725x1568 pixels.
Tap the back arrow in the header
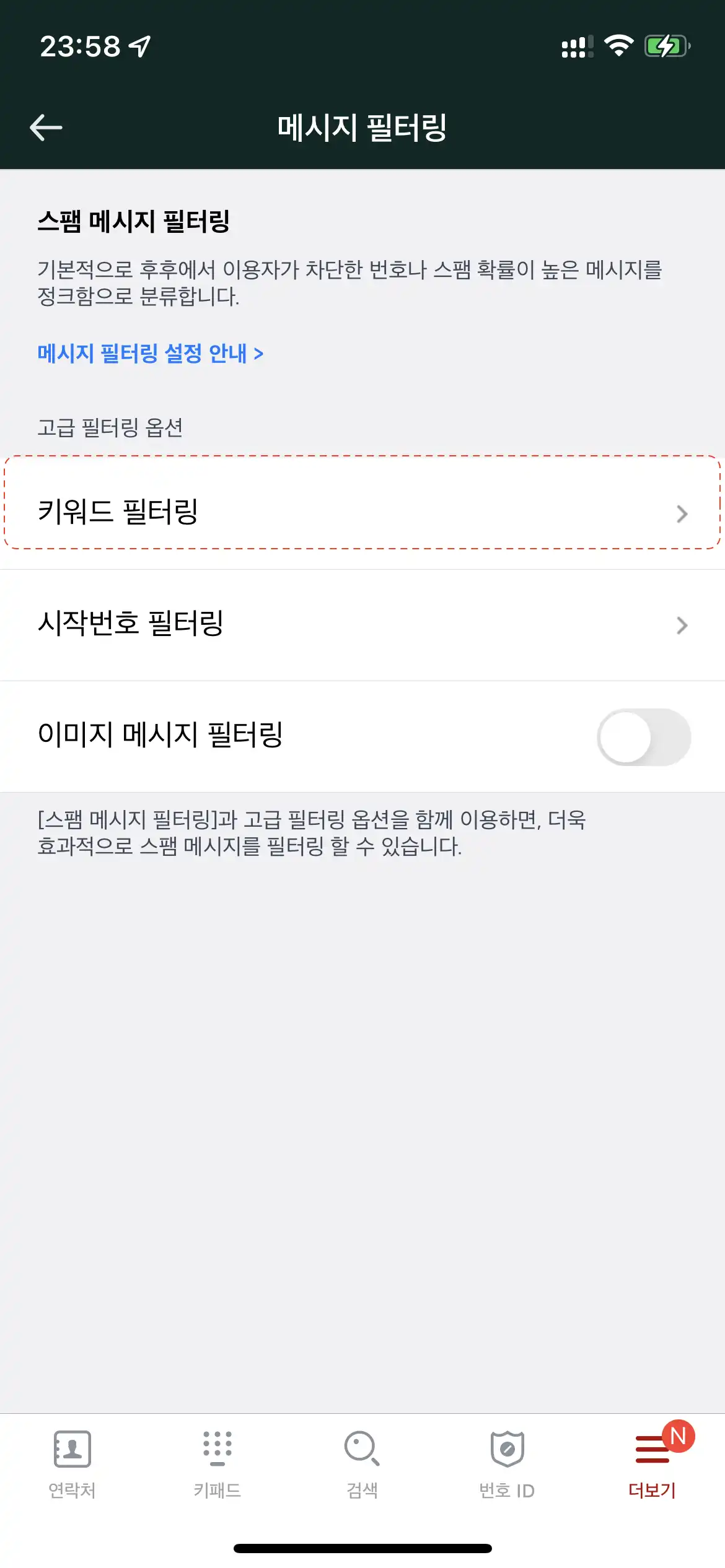tap(47, 128)
